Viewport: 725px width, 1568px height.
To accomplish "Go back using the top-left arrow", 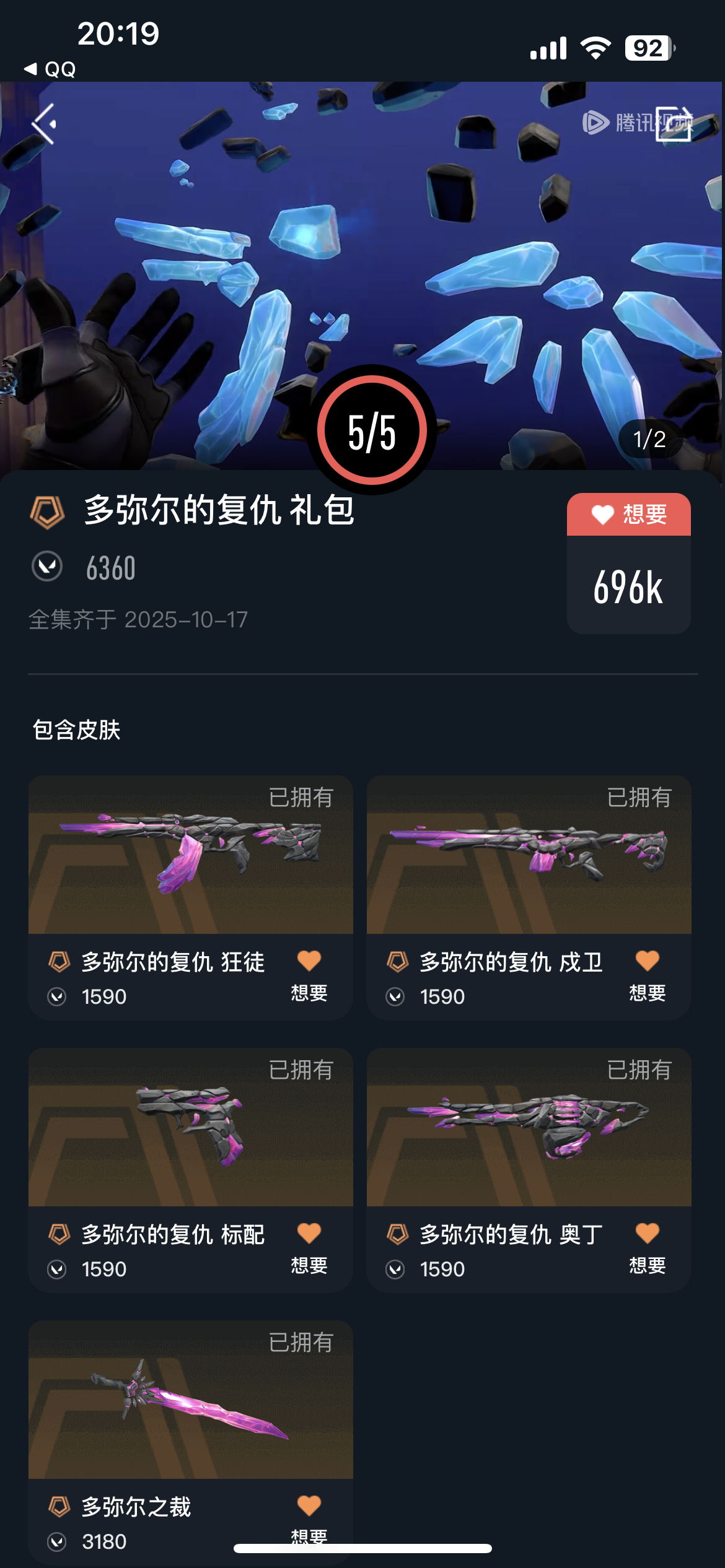I will 45,124.
